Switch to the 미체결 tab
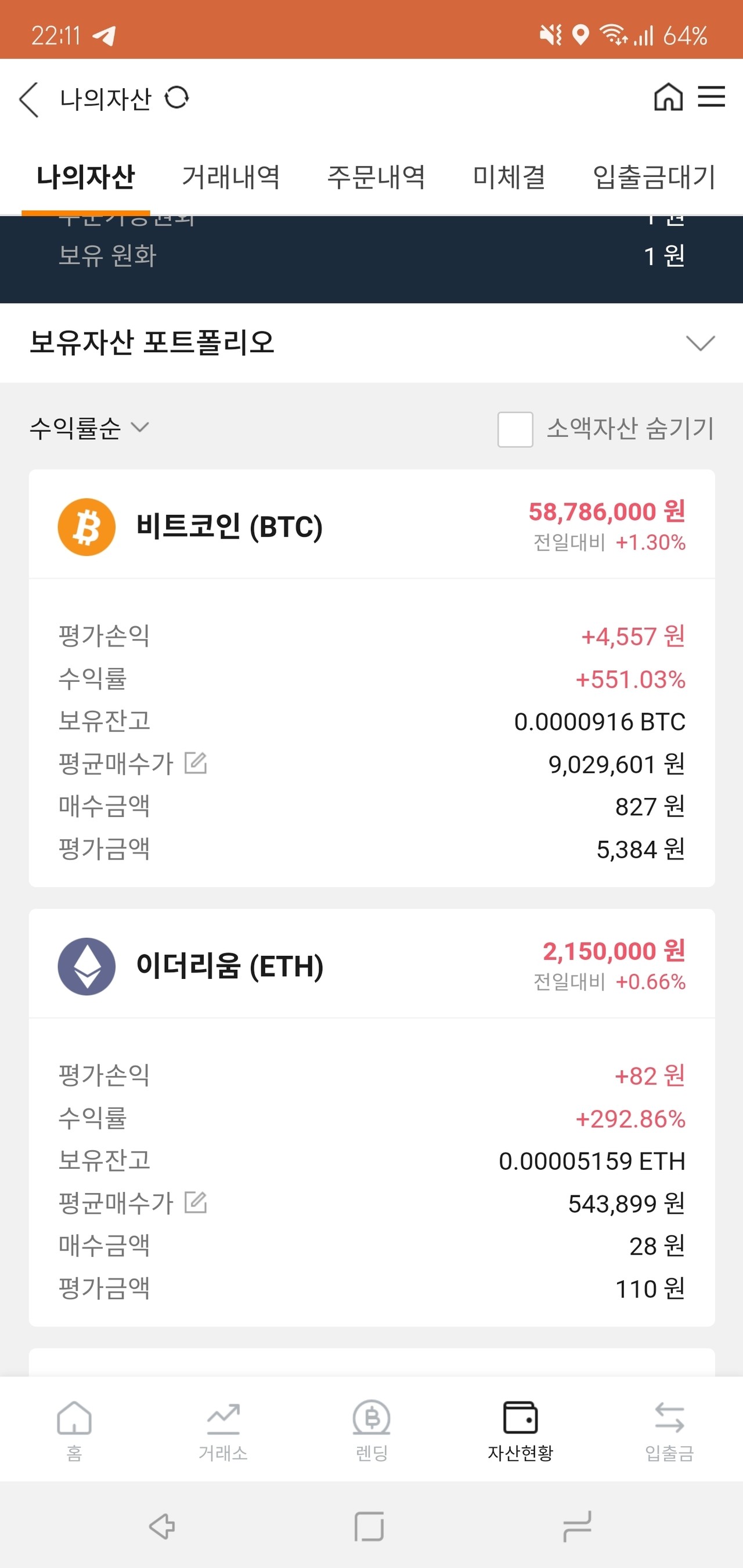Screen dimensions: 743x1568 click(510, 177)
